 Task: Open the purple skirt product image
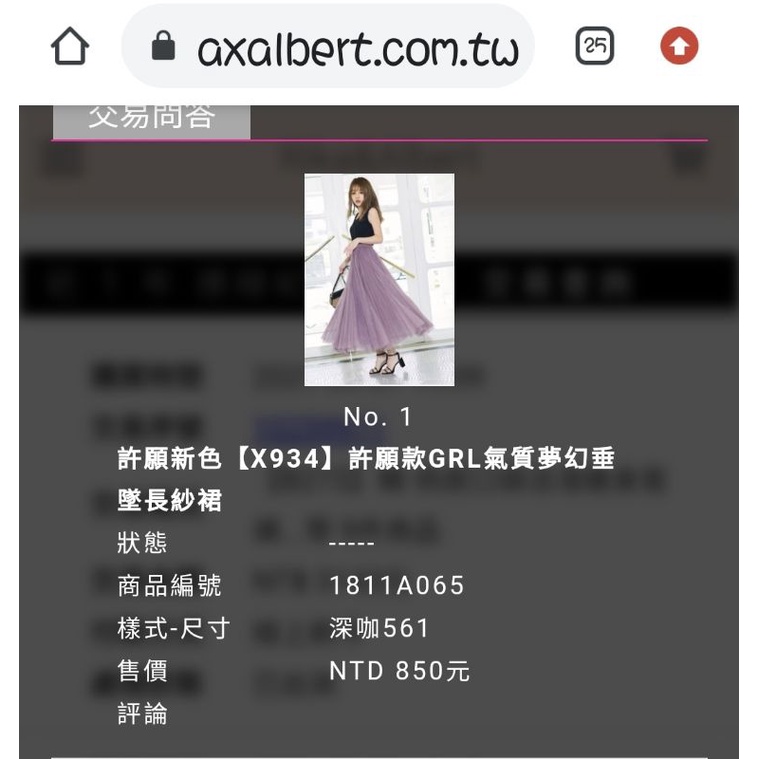[x=379, y=280]
